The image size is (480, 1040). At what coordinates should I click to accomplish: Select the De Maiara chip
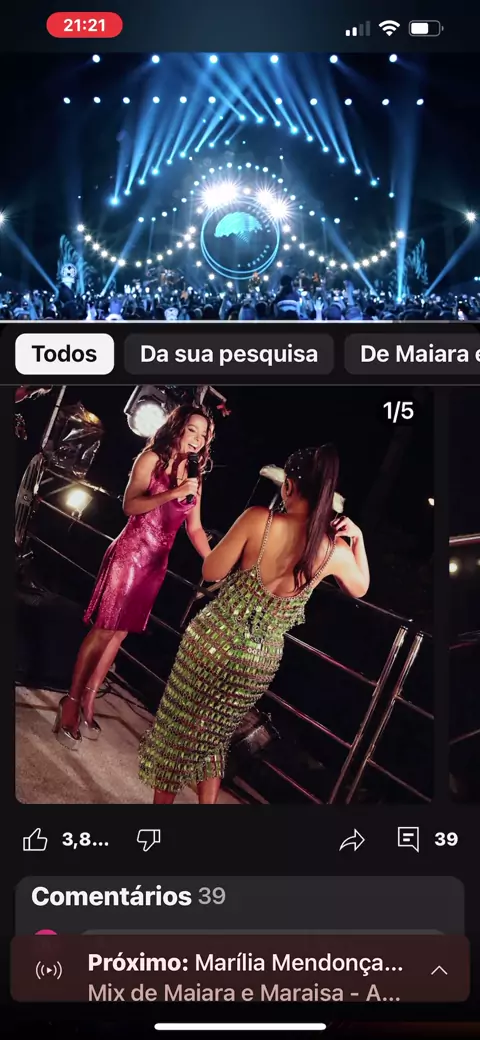(412, 354)
